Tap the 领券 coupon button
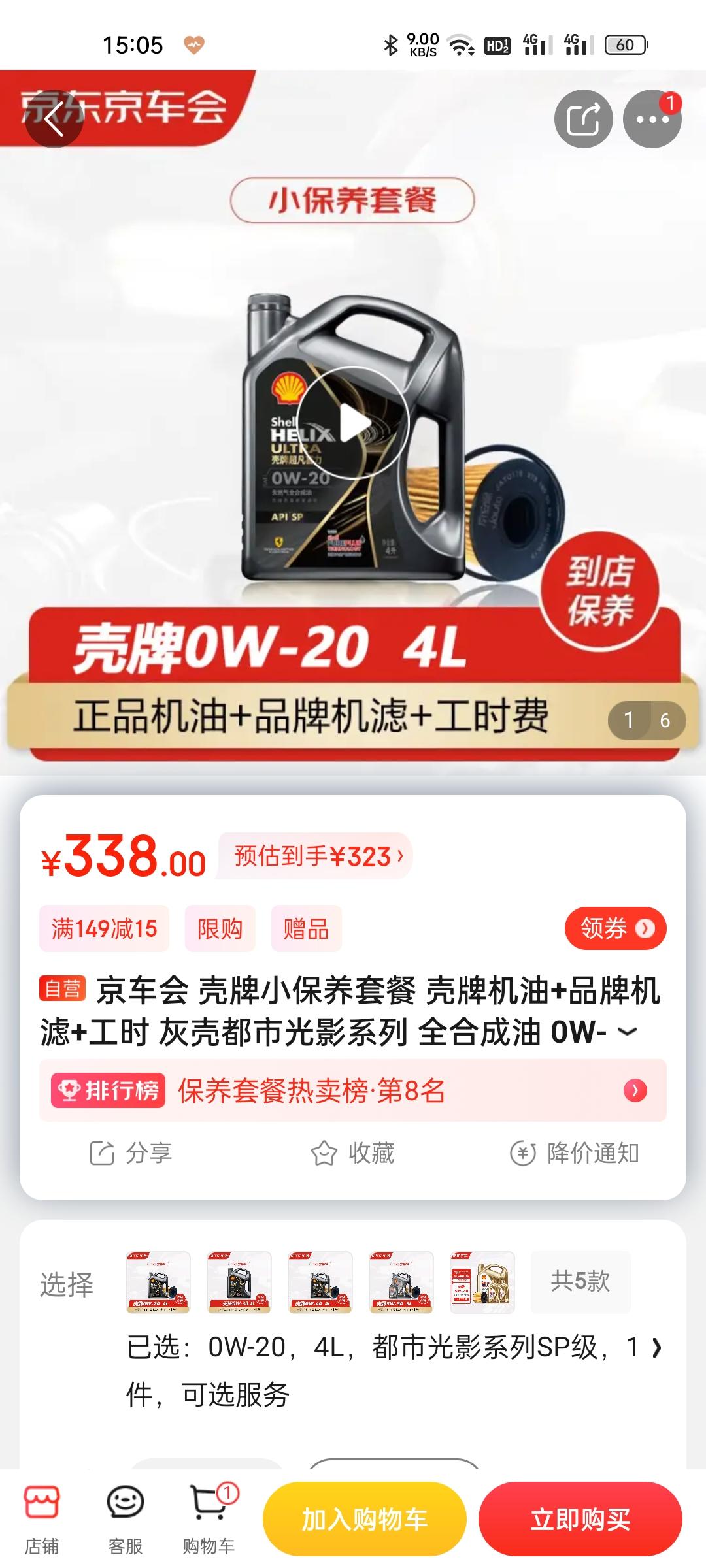 pyautogui.click(x=614, y=928)
